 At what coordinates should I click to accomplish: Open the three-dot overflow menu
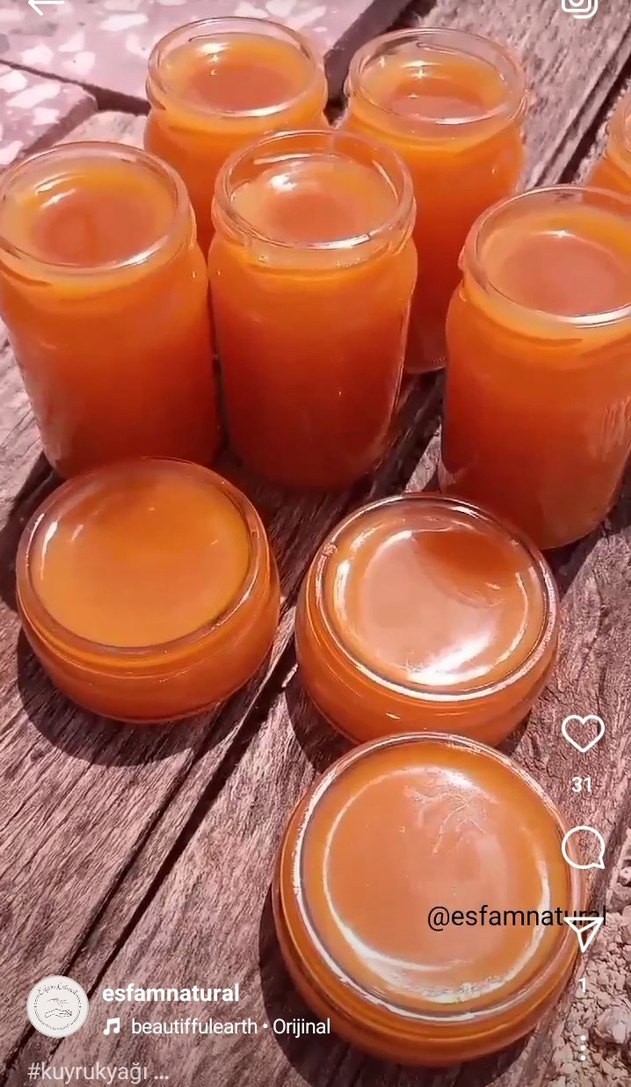pyautogui.click(x=583, y=1050)
